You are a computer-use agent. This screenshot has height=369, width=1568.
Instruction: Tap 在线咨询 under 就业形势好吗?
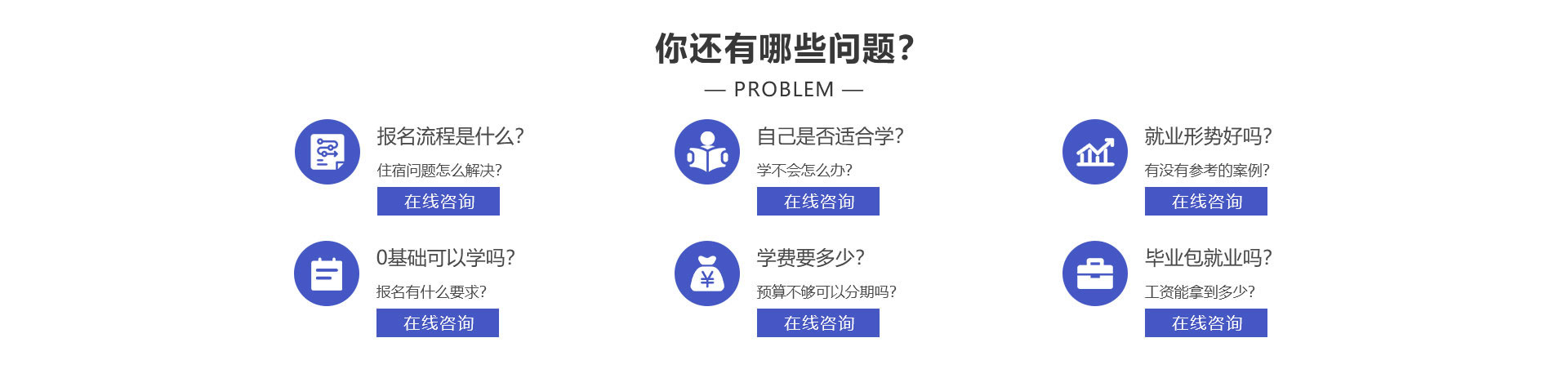coord(1206,202)
